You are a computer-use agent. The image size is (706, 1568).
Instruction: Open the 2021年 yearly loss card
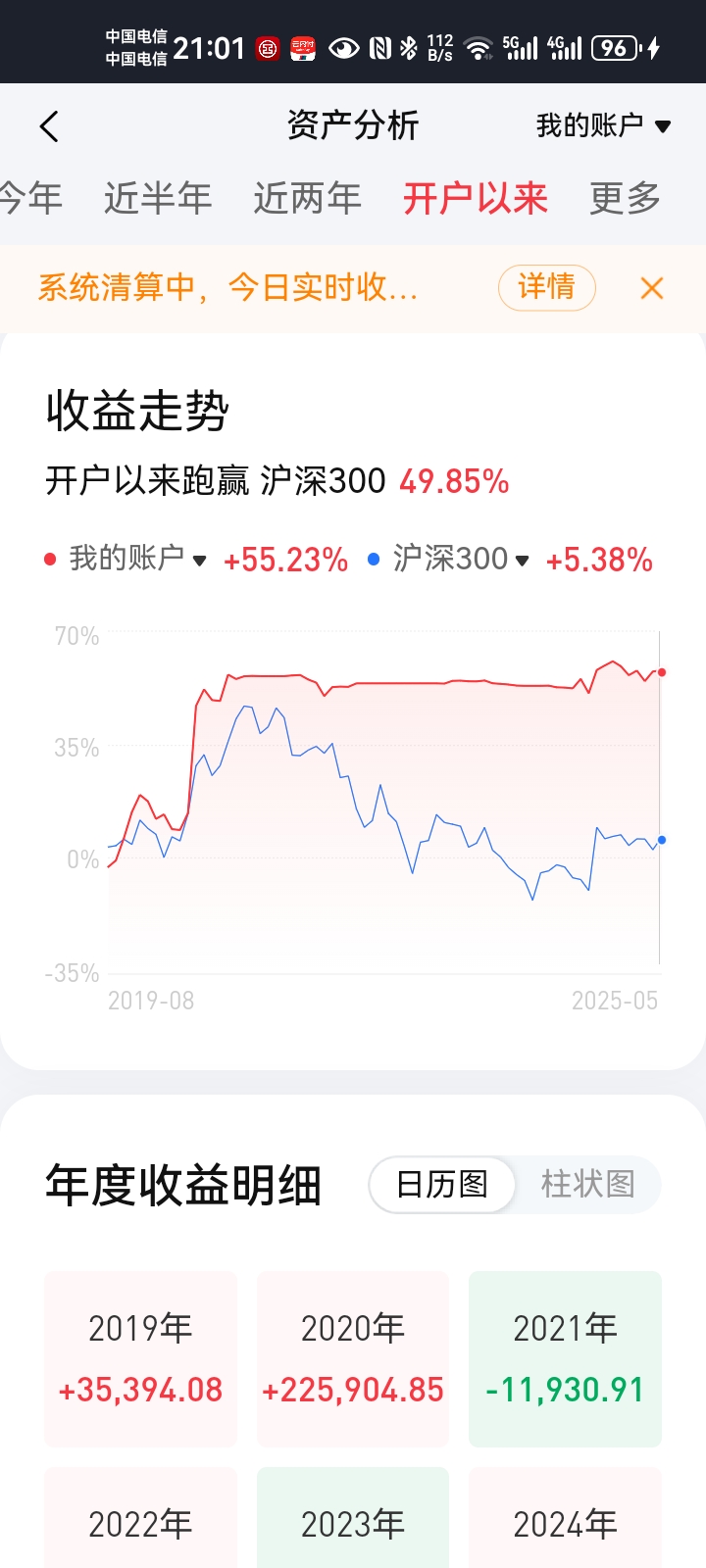pyautogui.click(x=565, y=1358)
